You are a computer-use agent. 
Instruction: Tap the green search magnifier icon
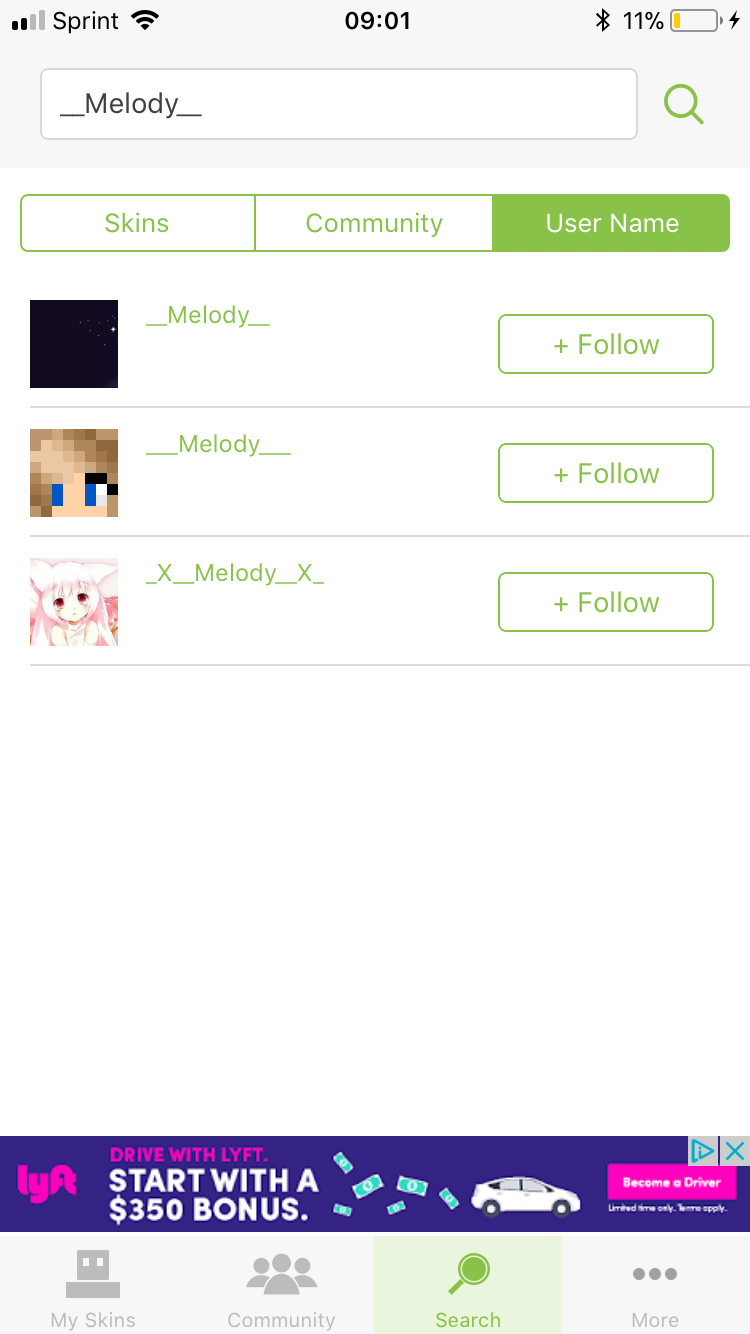tap(684, 104)
